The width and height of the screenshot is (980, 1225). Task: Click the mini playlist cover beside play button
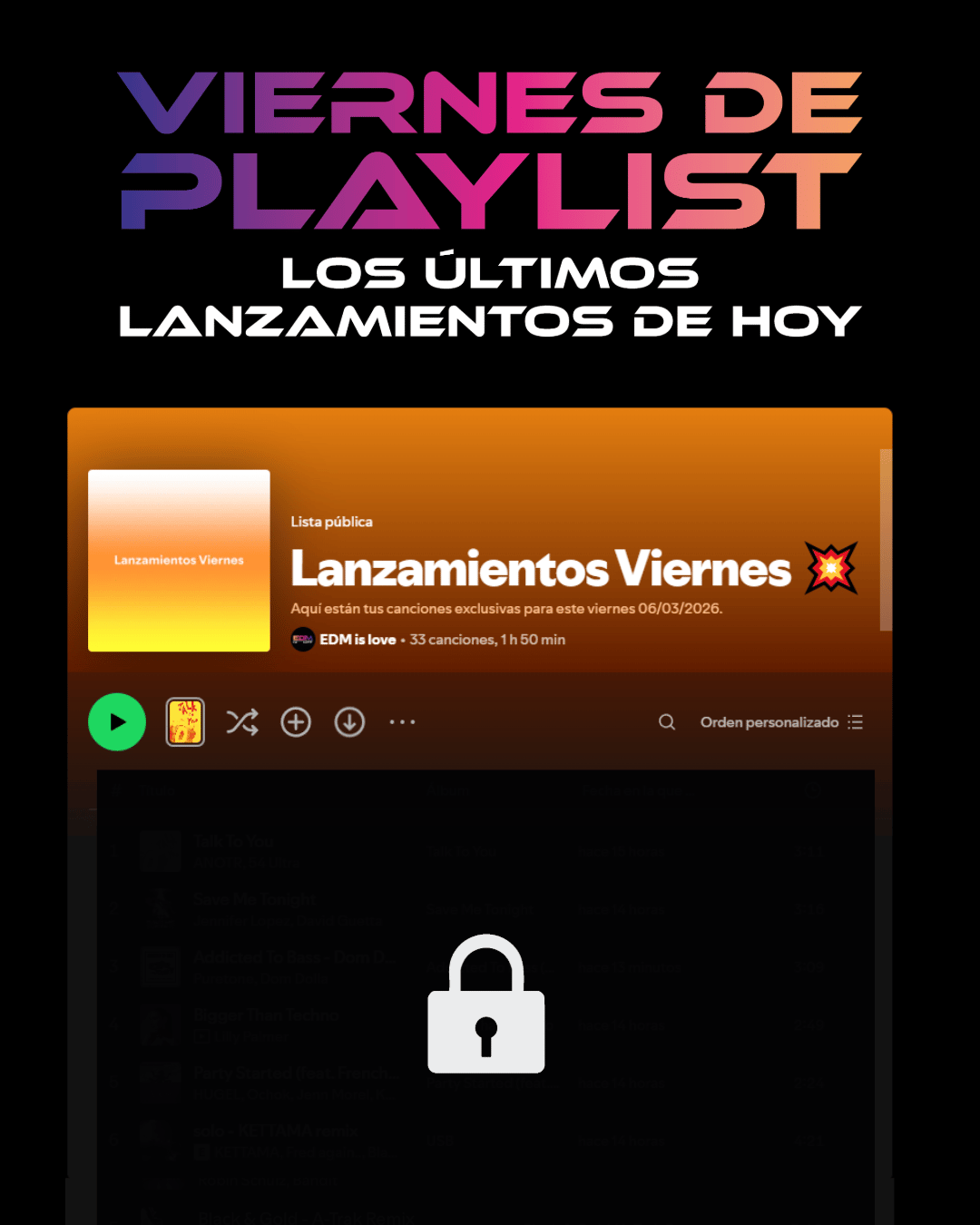(x=185, y=721)
